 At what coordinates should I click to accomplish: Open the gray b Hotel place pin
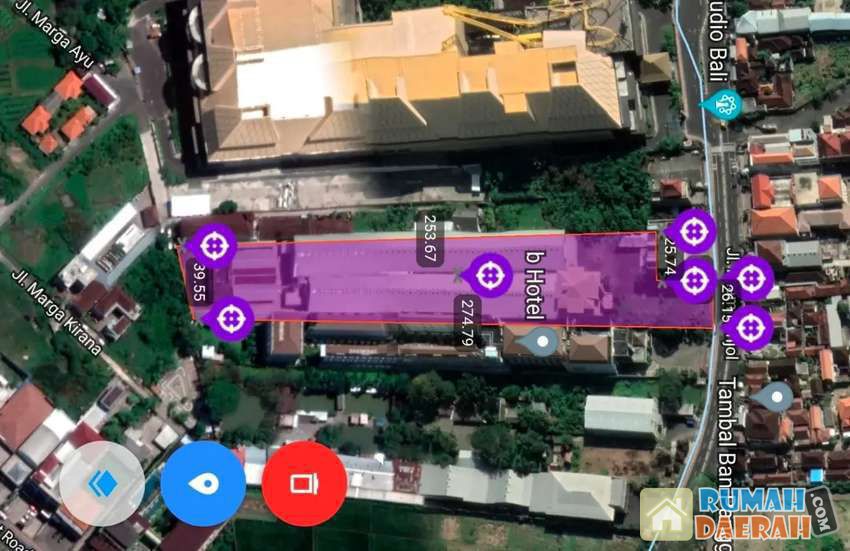click(x=543, y=342)
